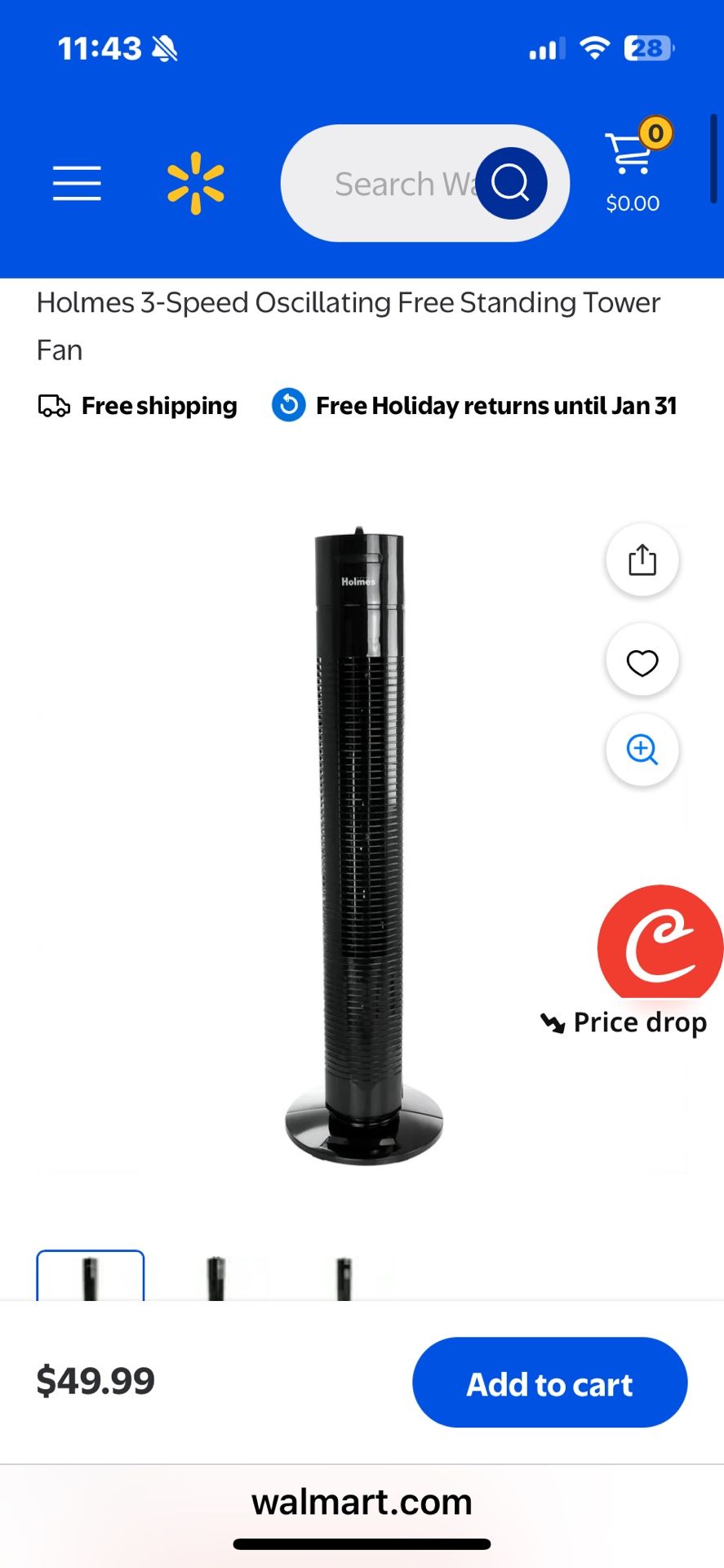Click the product title link
The height and width of the screenshot is (1568, 724).
point(348,326)
